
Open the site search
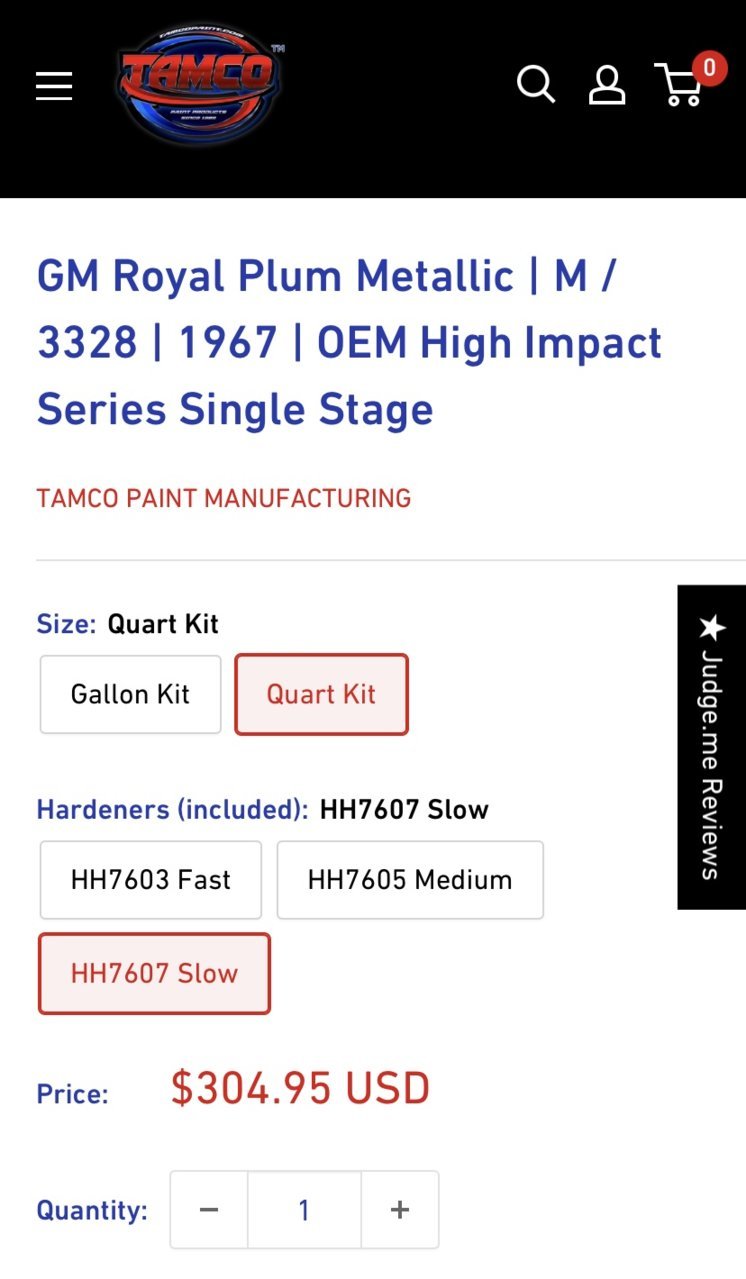point(536,85)
